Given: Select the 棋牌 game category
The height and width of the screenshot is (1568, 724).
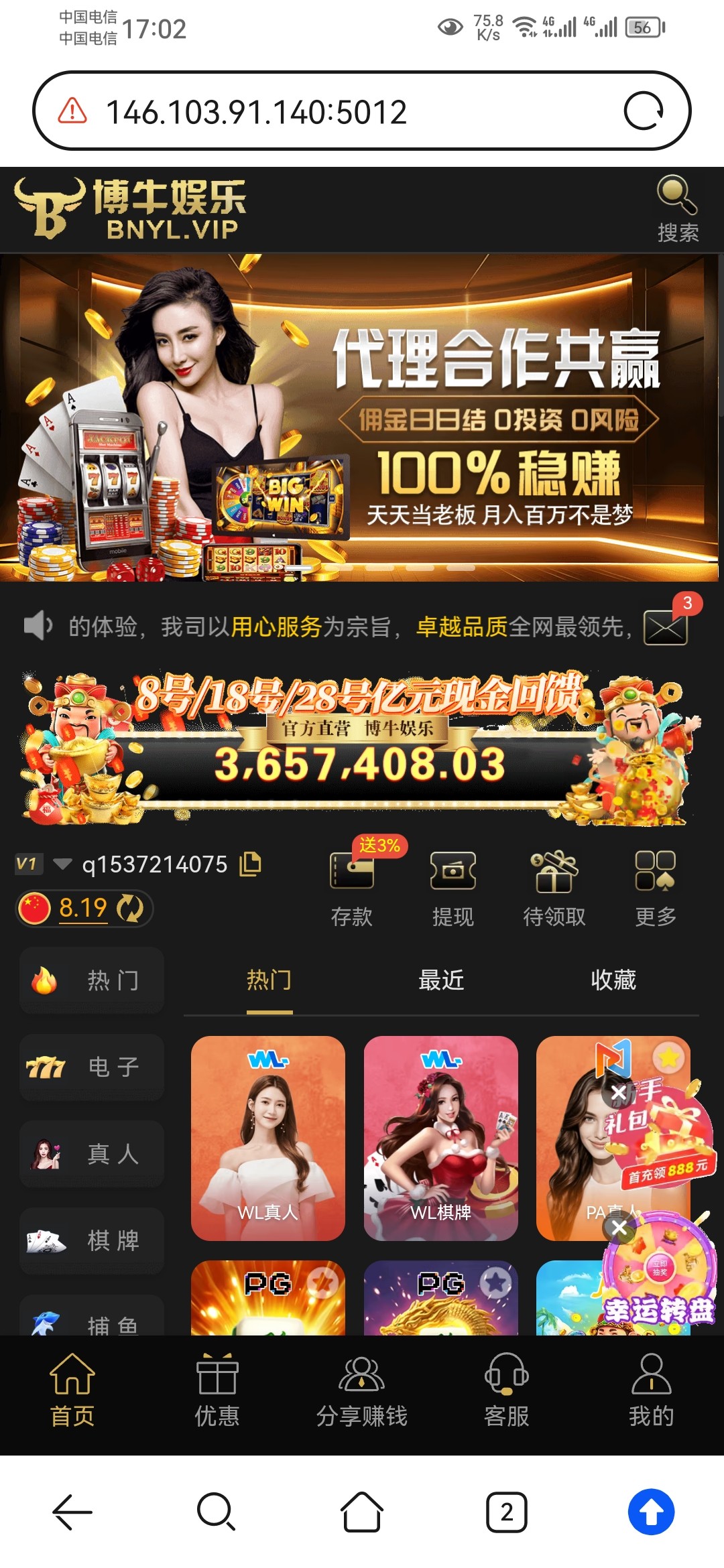Looking at the screenshot, I should coord(92,1240).
